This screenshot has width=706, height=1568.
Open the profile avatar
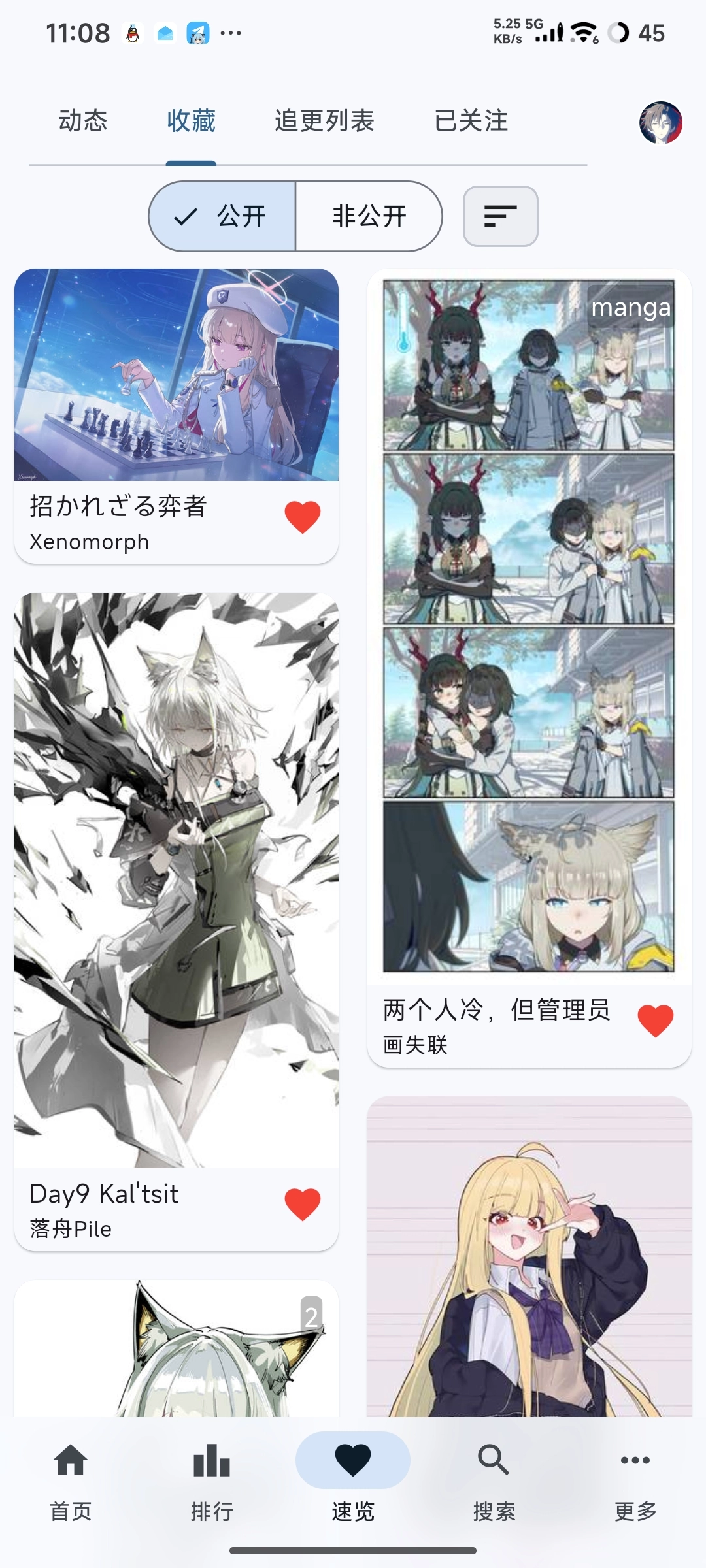(660, 122)
